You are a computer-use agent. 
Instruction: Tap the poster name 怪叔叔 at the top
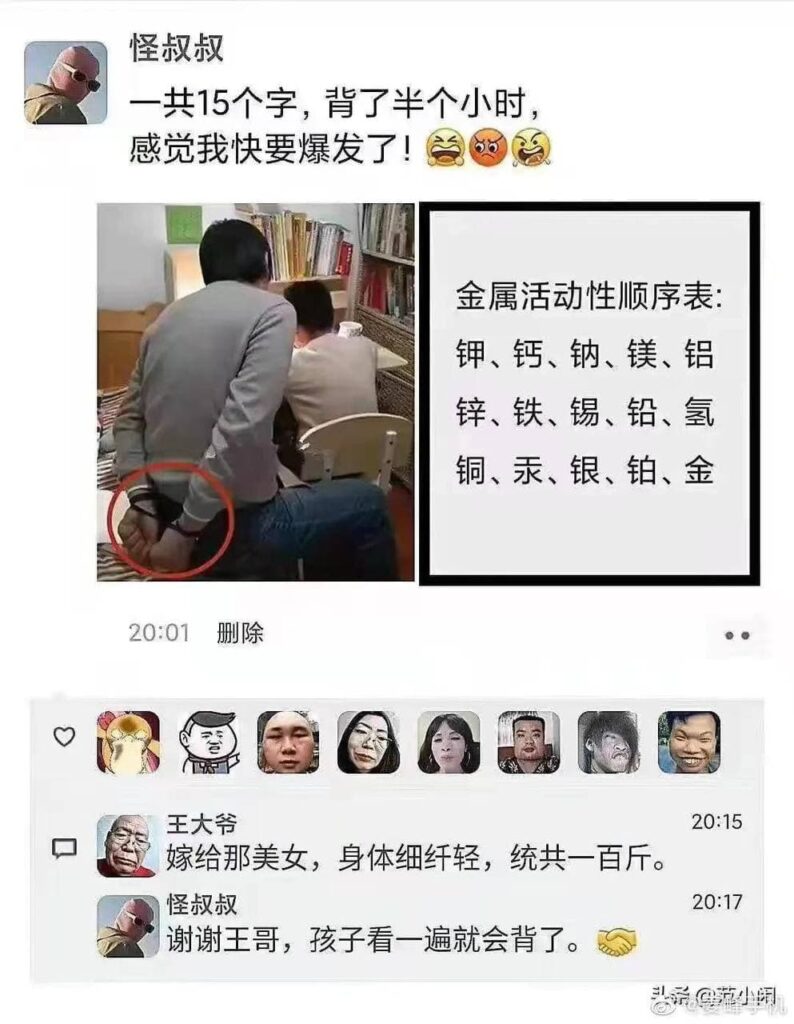tap(177, 48)
